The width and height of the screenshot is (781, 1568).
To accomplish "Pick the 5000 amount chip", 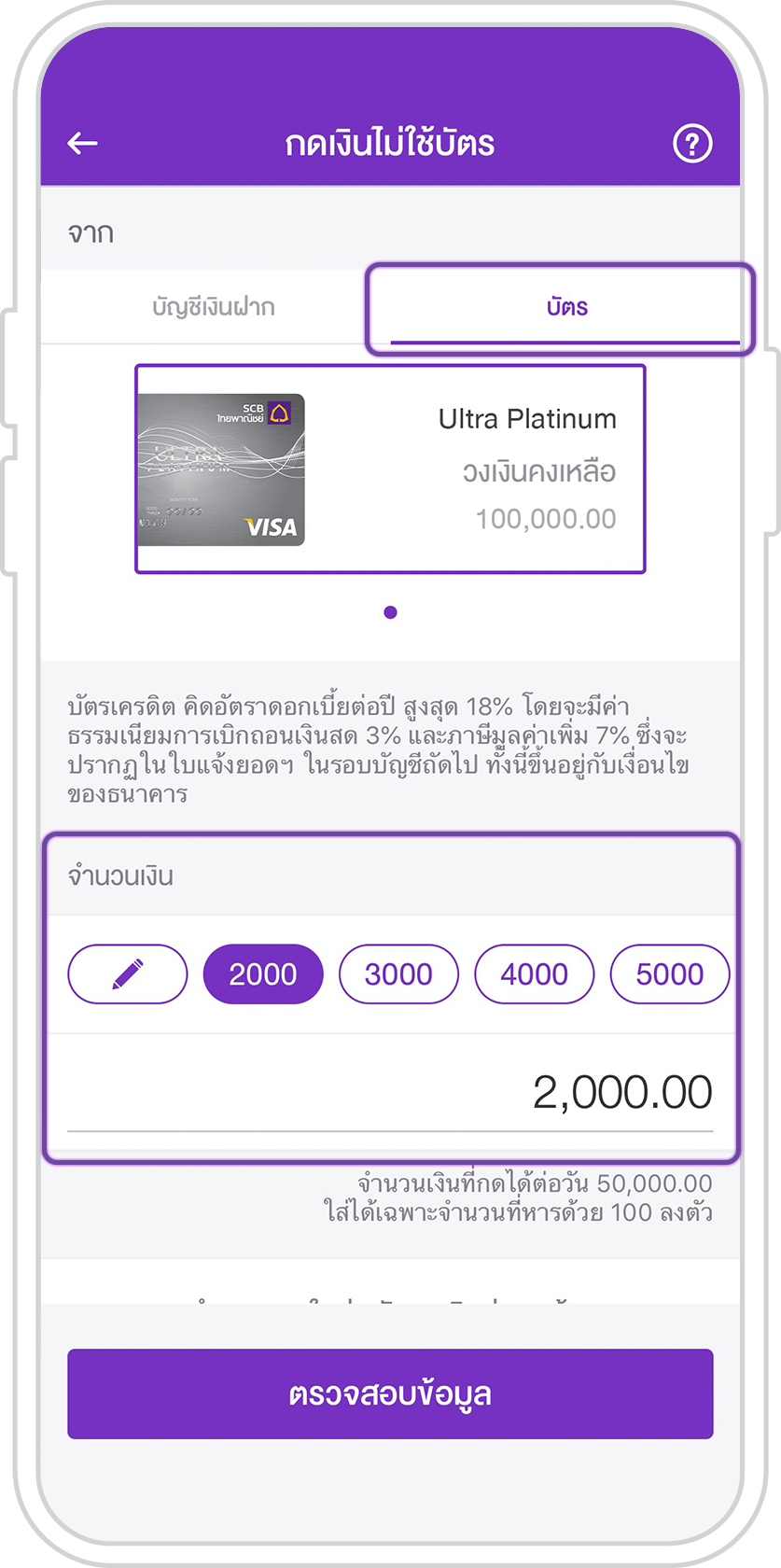I will (x=669, y=974).
